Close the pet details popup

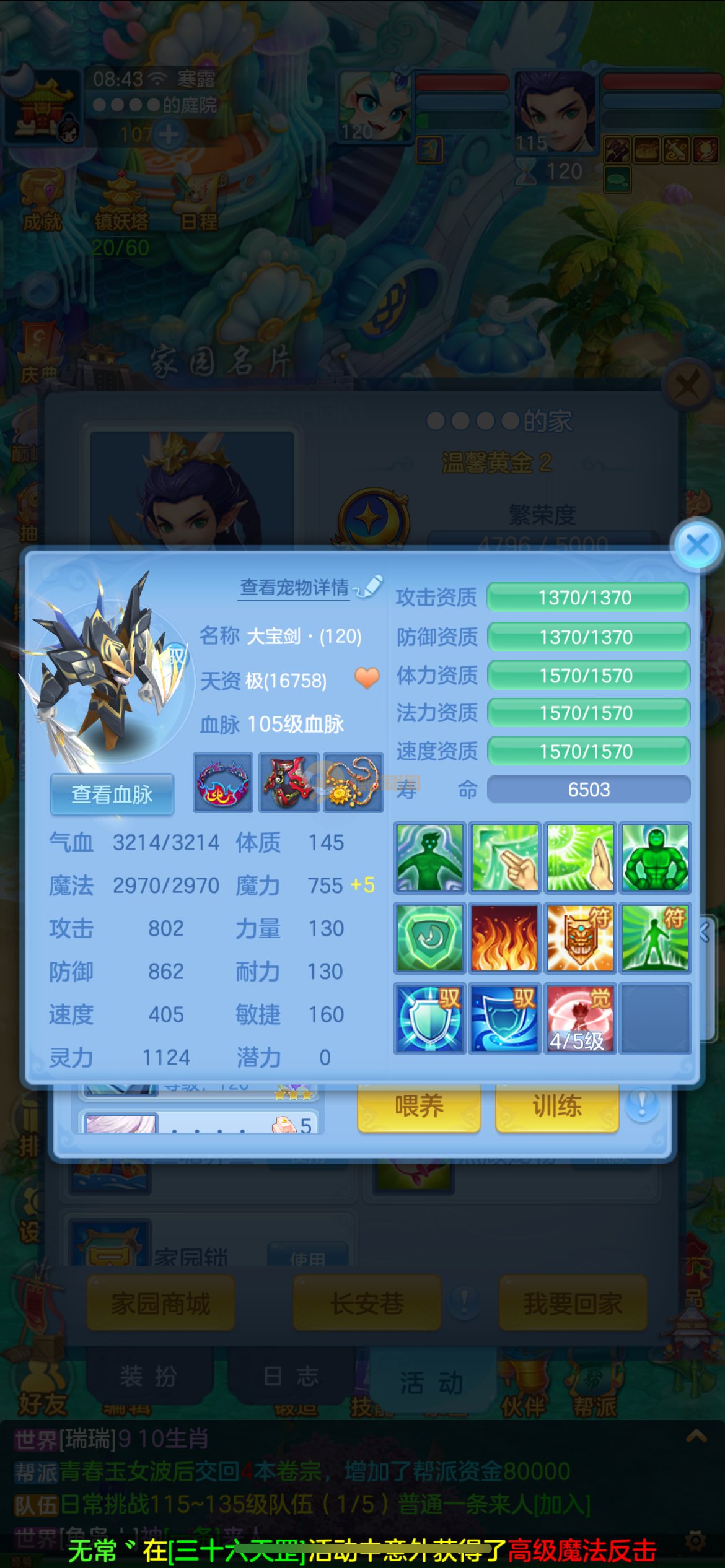697,546
